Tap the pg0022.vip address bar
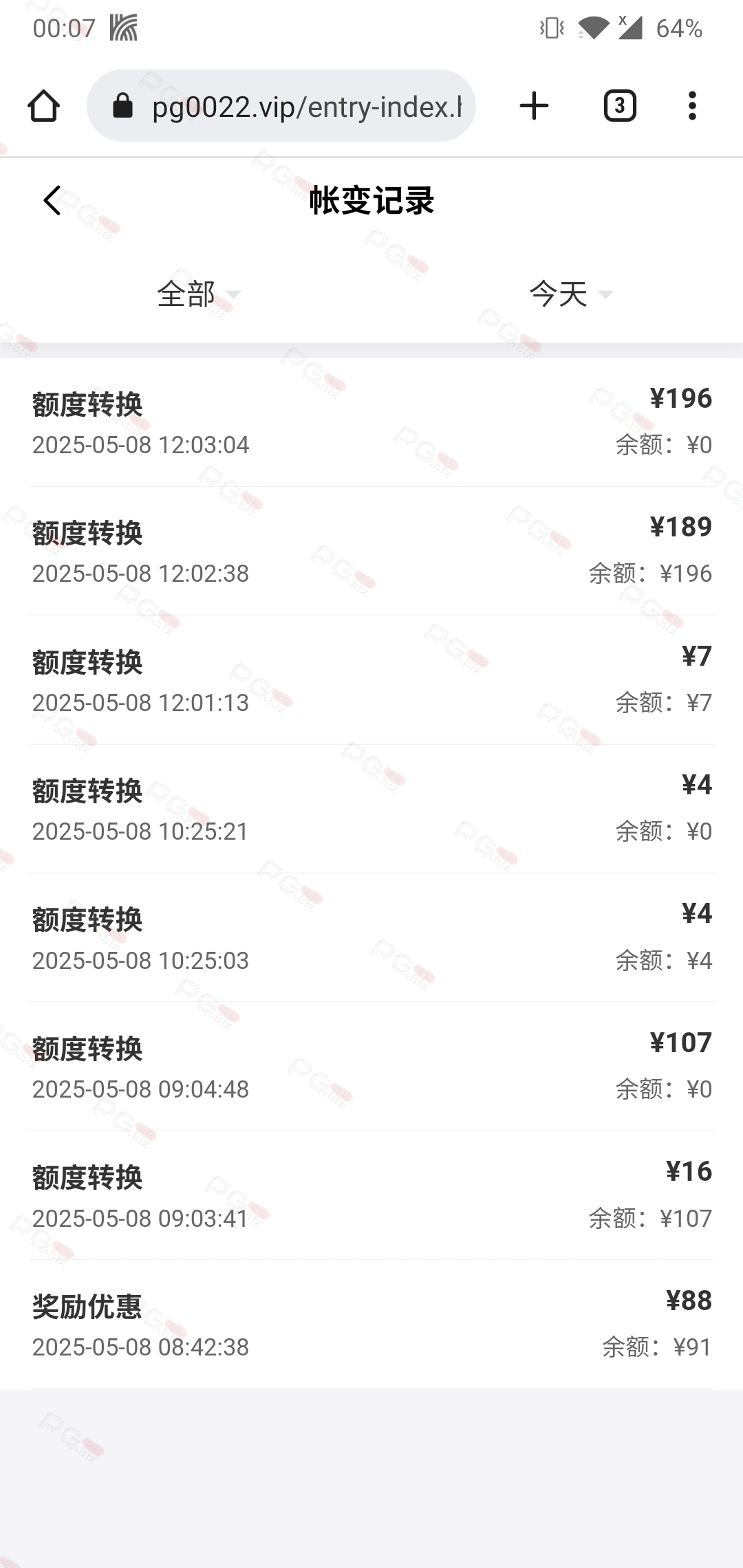This screenshot has height=1568, width=743. [281, 106]
